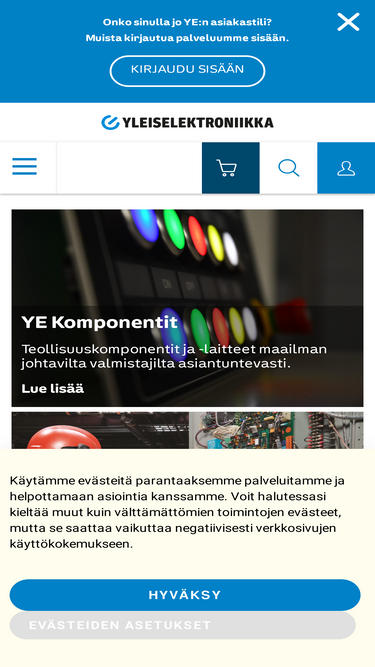Image resolution: width=375 pixels, height=667 pixels.
Task: Dismiss the blue login banner
Action: click(x=348, y=22)
